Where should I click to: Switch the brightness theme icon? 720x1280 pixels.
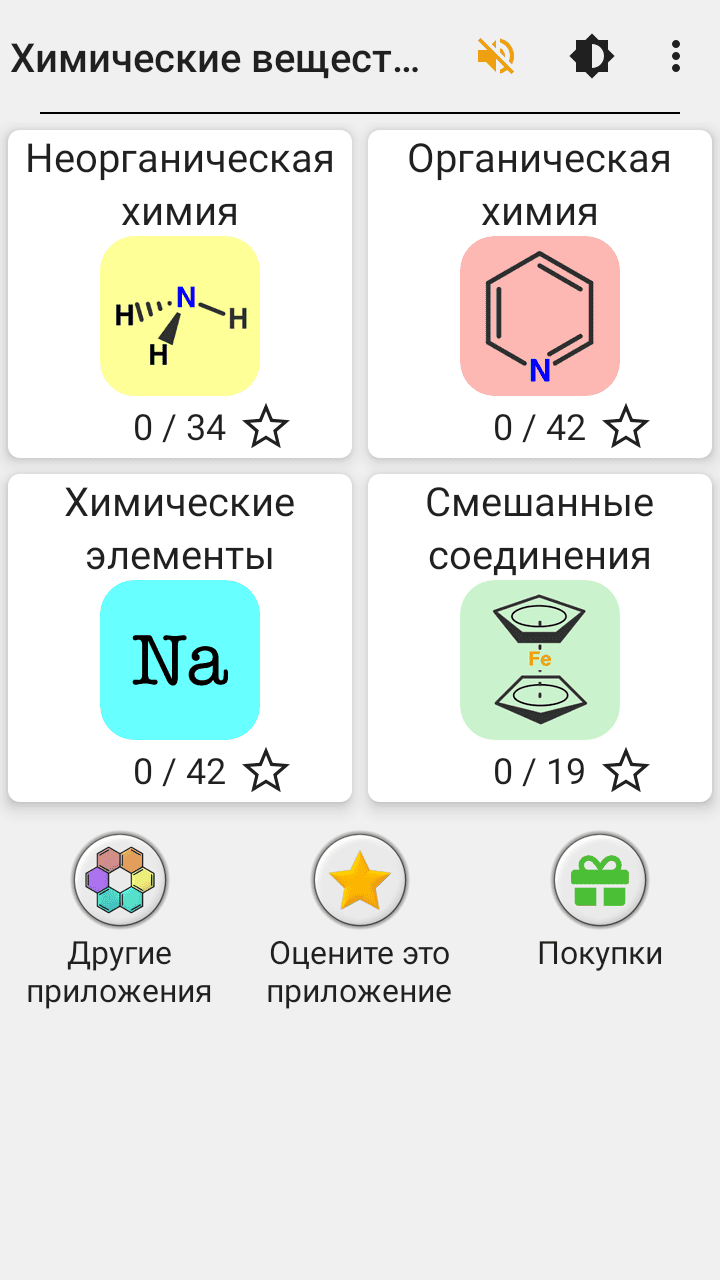(591, 56)
